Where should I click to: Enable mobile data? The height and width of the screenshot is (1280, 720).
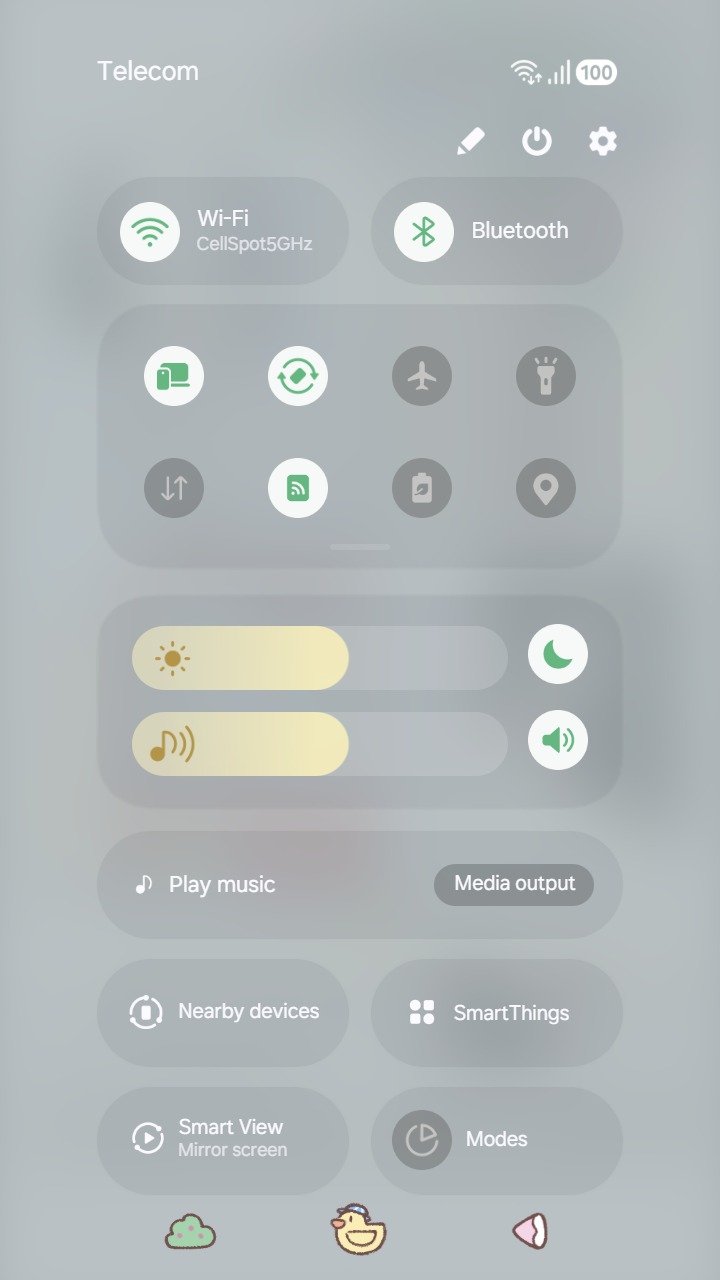point(174,488)
